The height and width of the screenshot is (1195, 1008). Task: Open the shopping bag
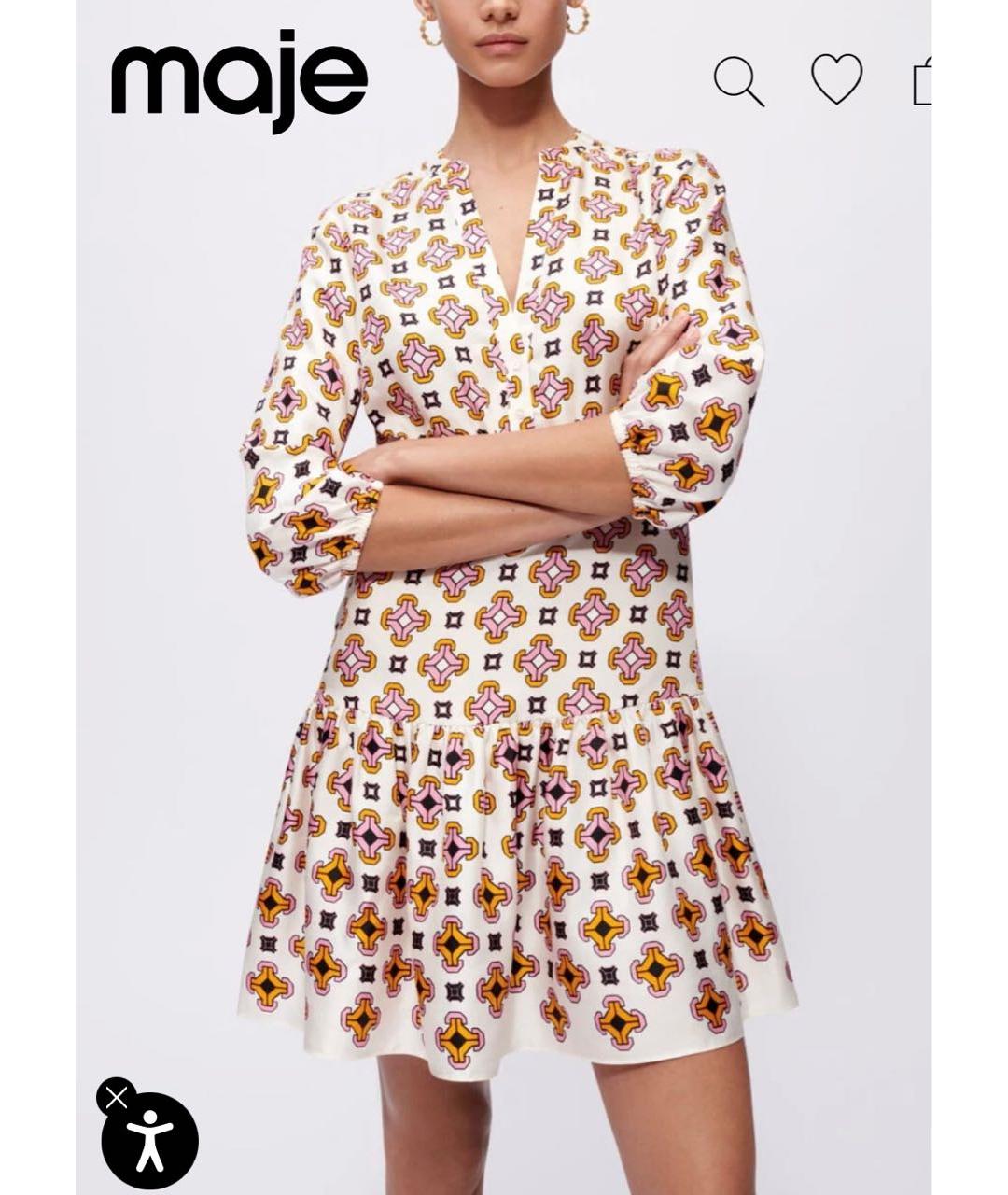click(x=922, y=80)
